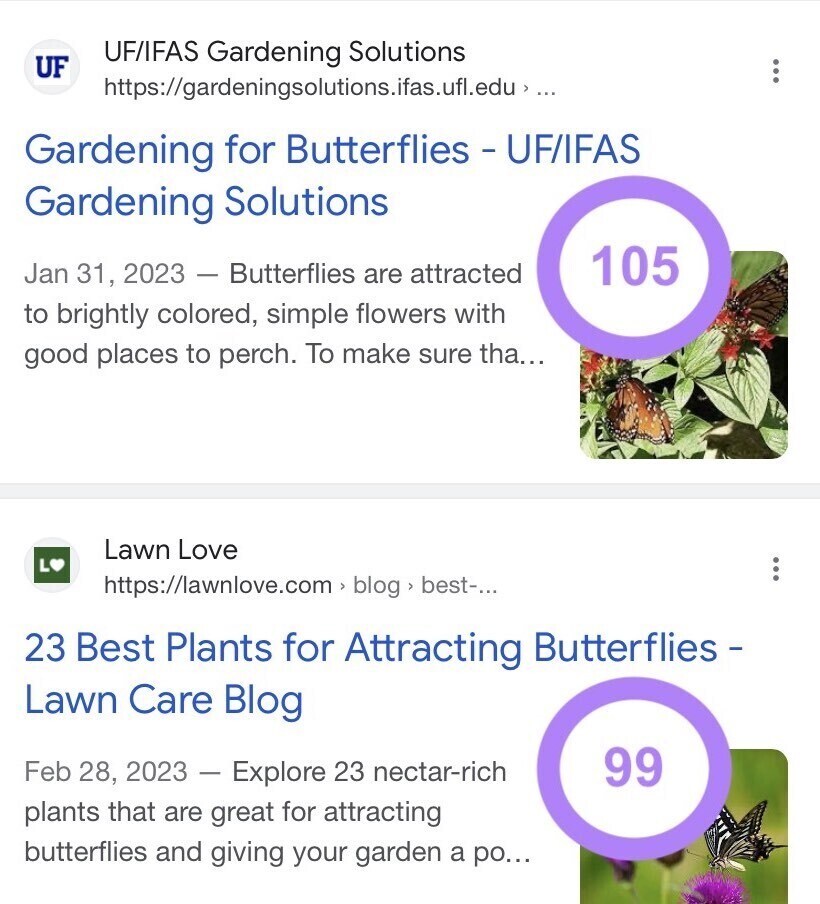Click the Lawn Love site name

coord(170,548)
